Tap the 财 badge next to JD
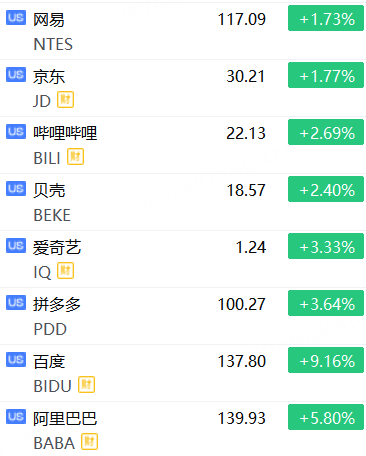This screenshot has height=456, width=366. [65, 100]
